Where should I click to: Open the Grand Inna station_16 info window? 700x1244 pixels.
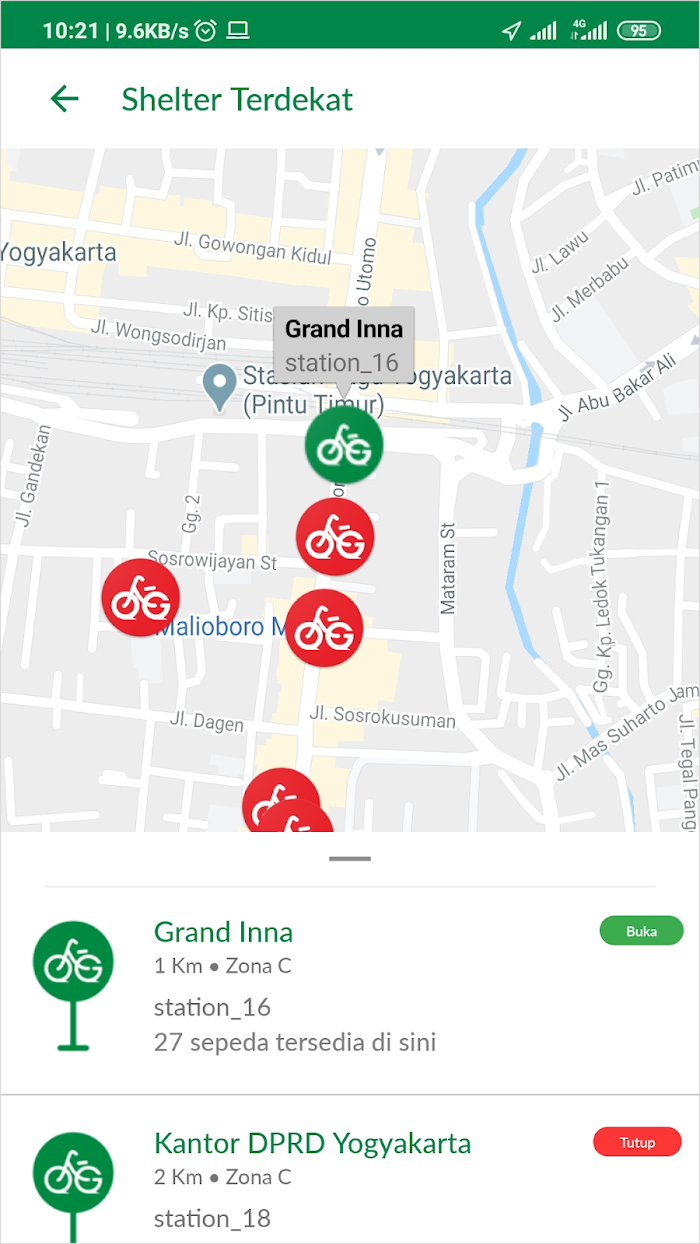coord(344,345)
